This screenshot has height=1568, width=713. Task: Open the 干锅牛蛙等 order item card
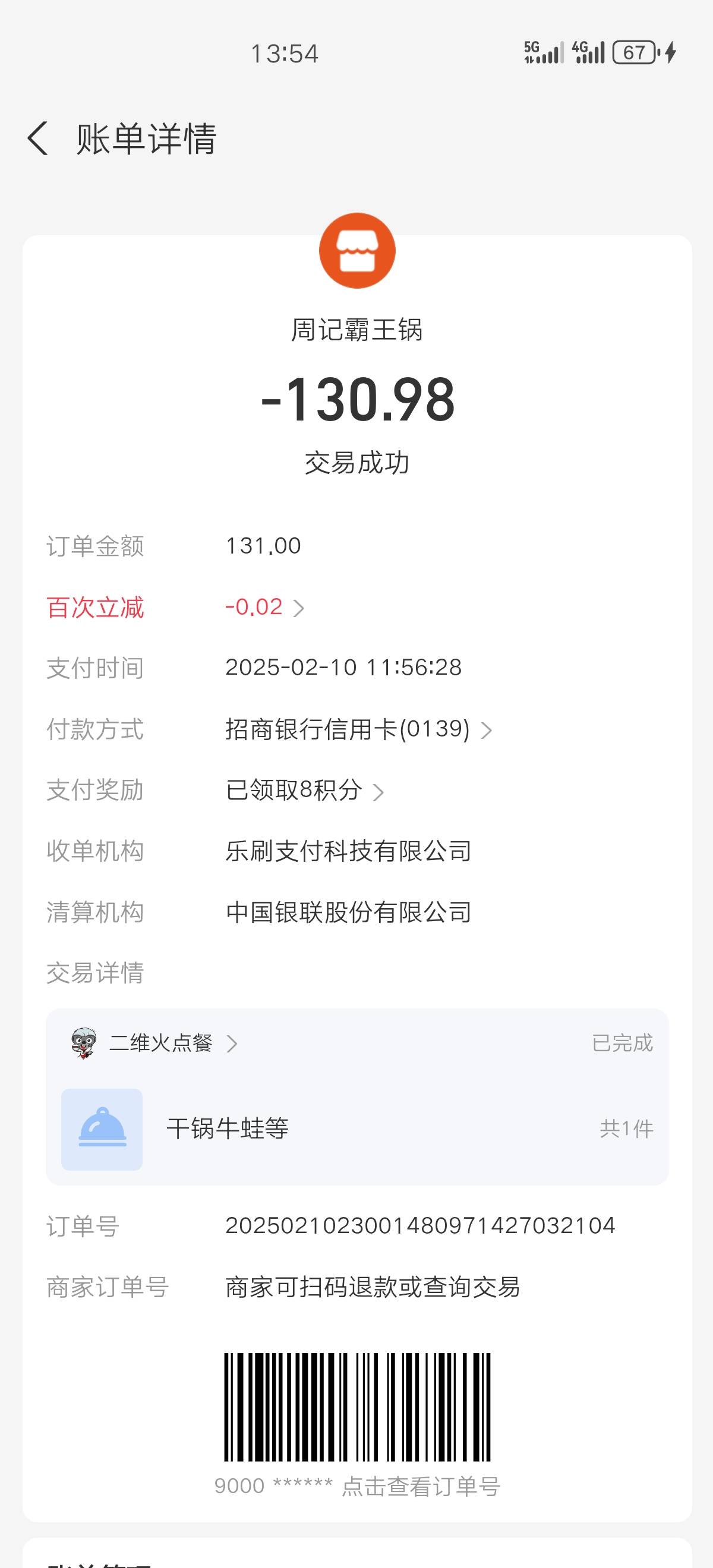click(x=357, y=1129)
